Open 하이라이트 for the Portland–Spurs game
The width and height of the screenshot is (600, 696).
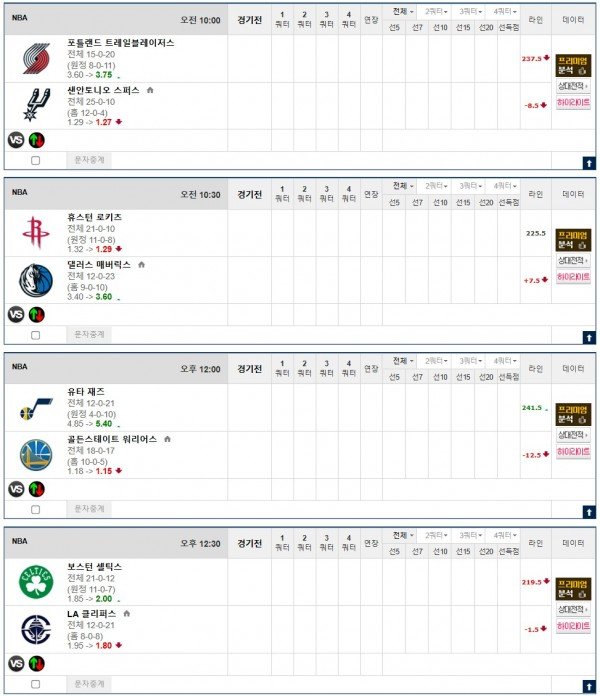click(x=573, y=102)
